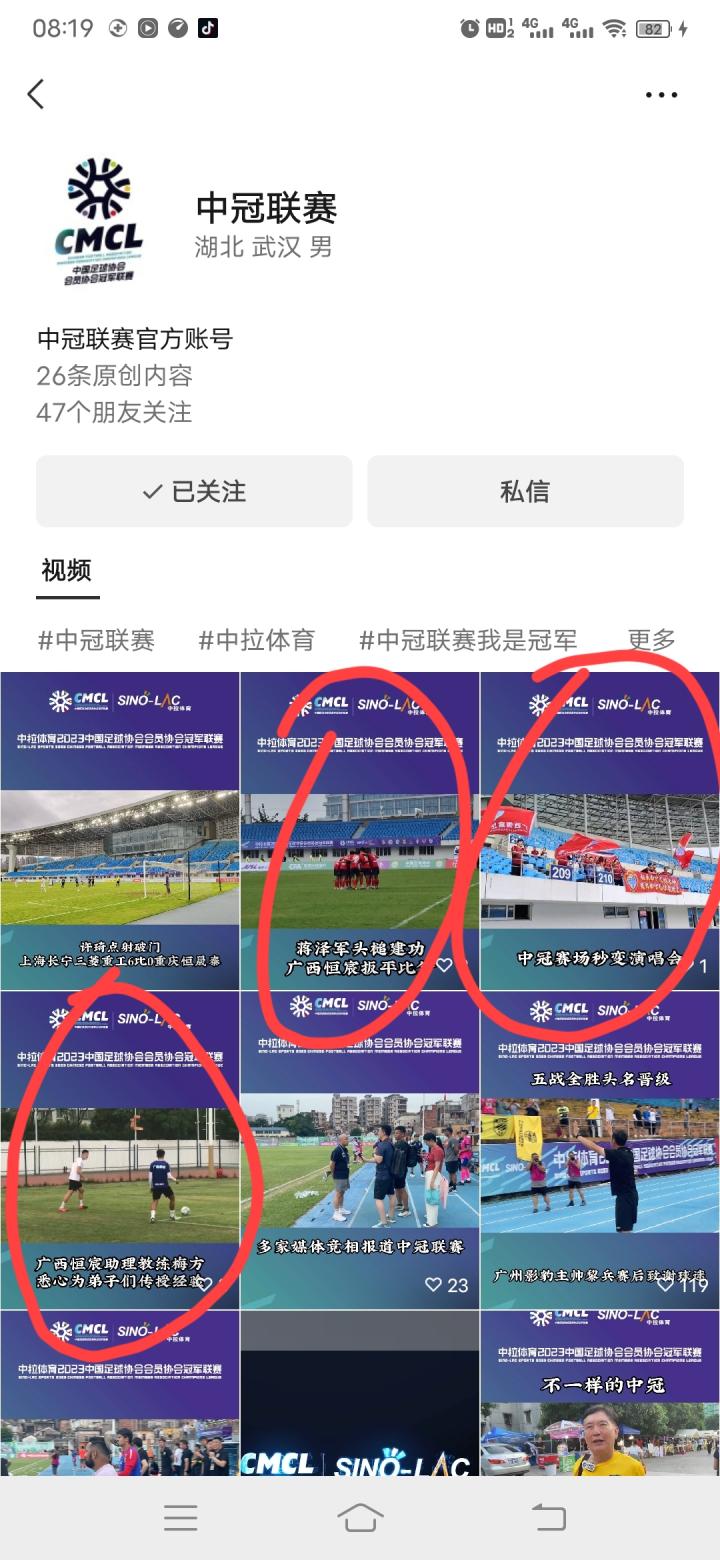This screenshot has width=720, height=1560.
Task: Watch video 广西恒宸助理教练梅方
Action: pos(119,1150)
